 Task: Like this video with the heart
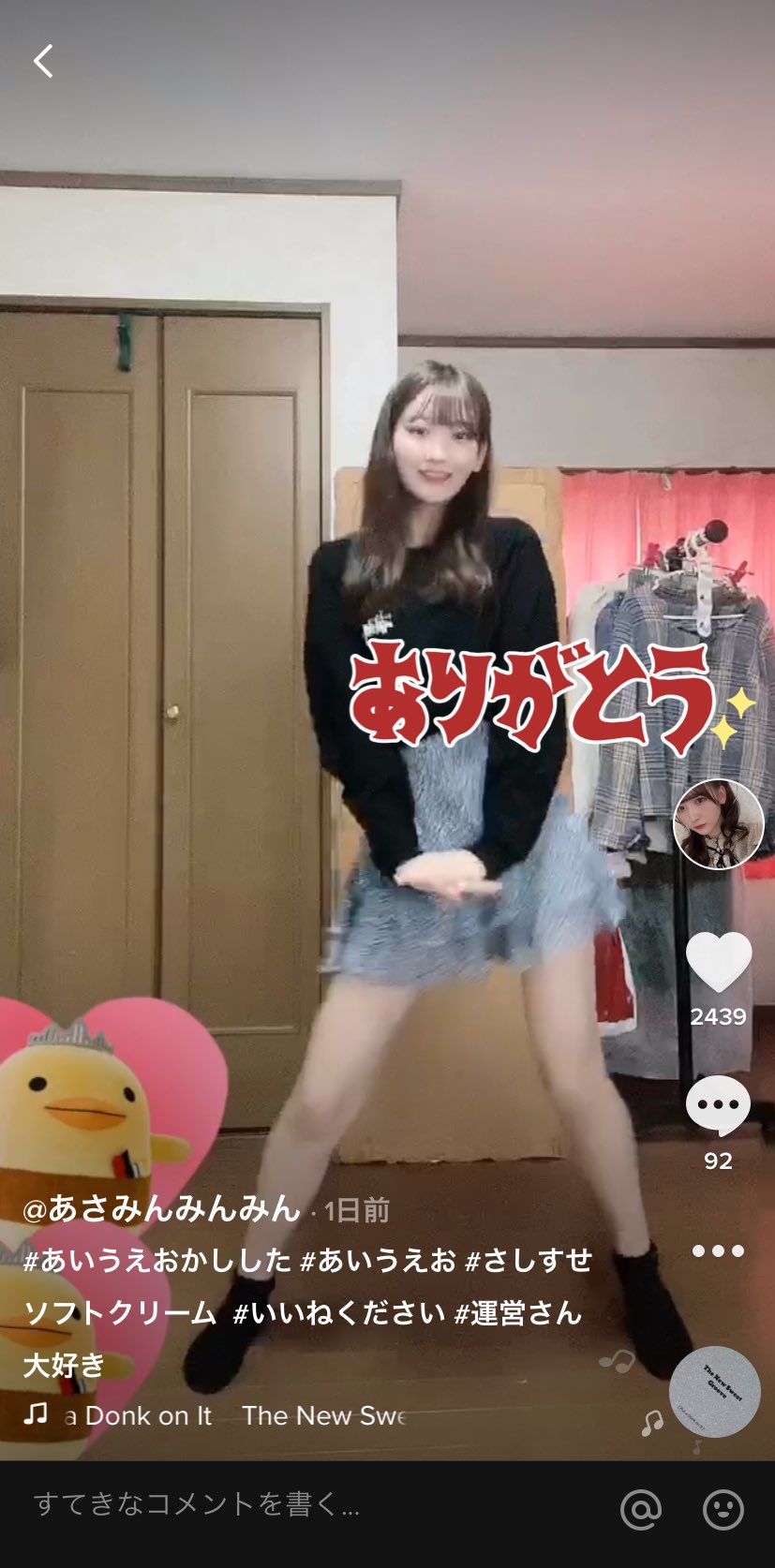[x=718, y=963]
